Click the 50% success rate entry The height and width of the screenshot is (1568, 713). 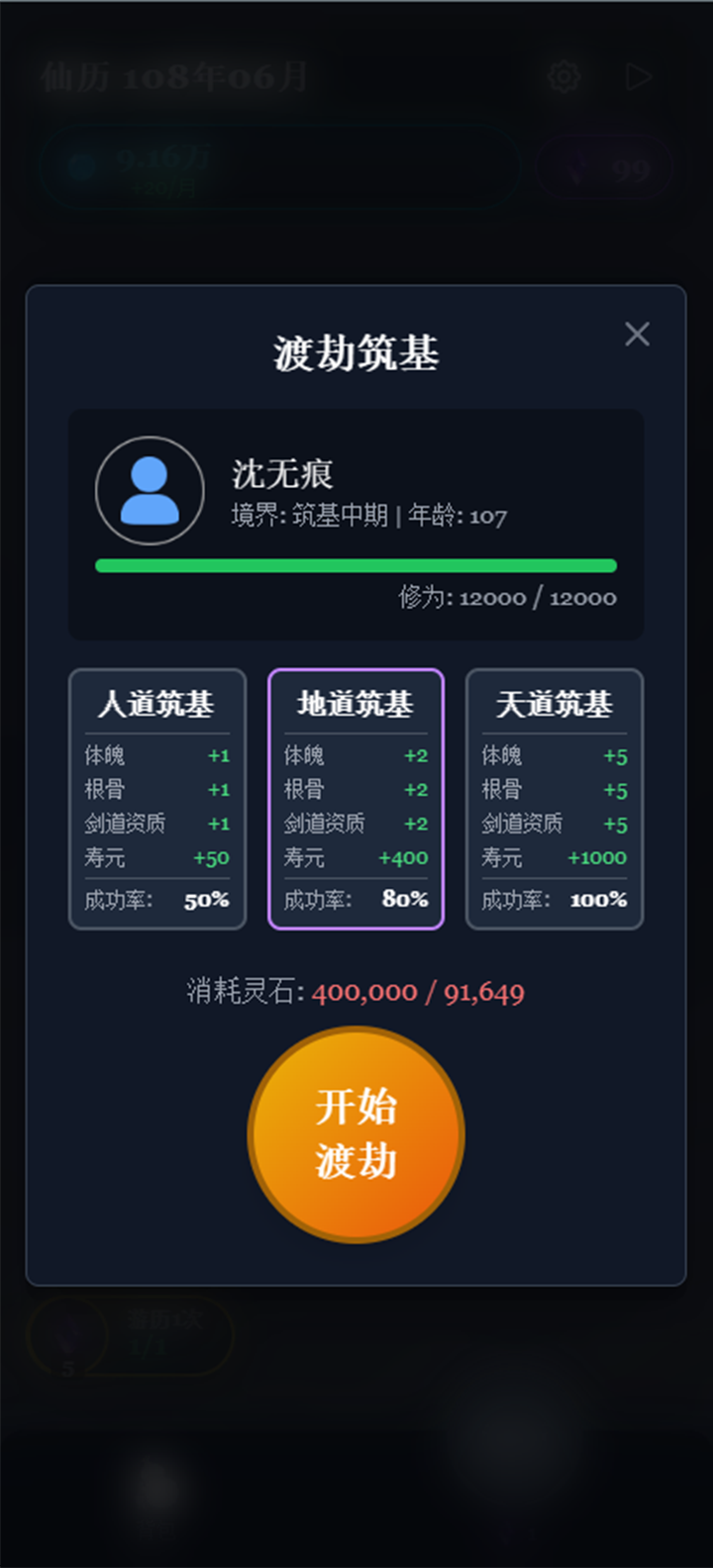[156, 900]
